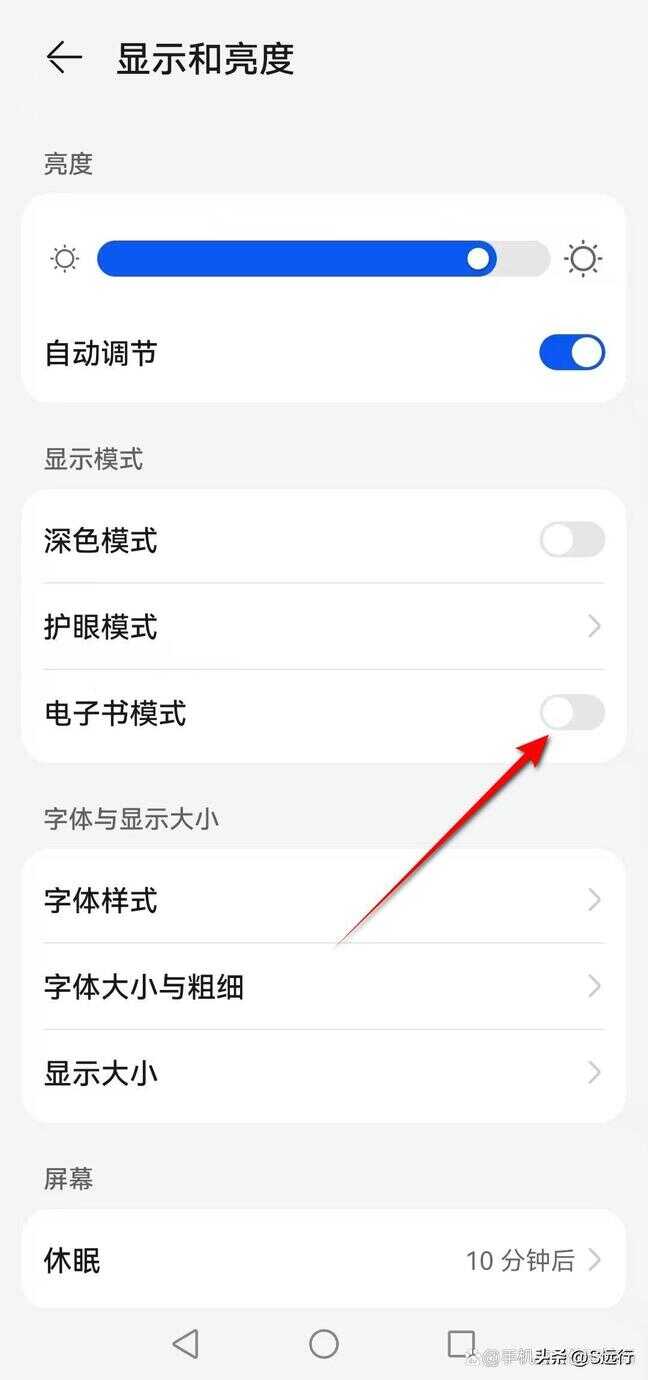
Task: Change 休眠 timeout setting
Action: (x=323, y=1260)
